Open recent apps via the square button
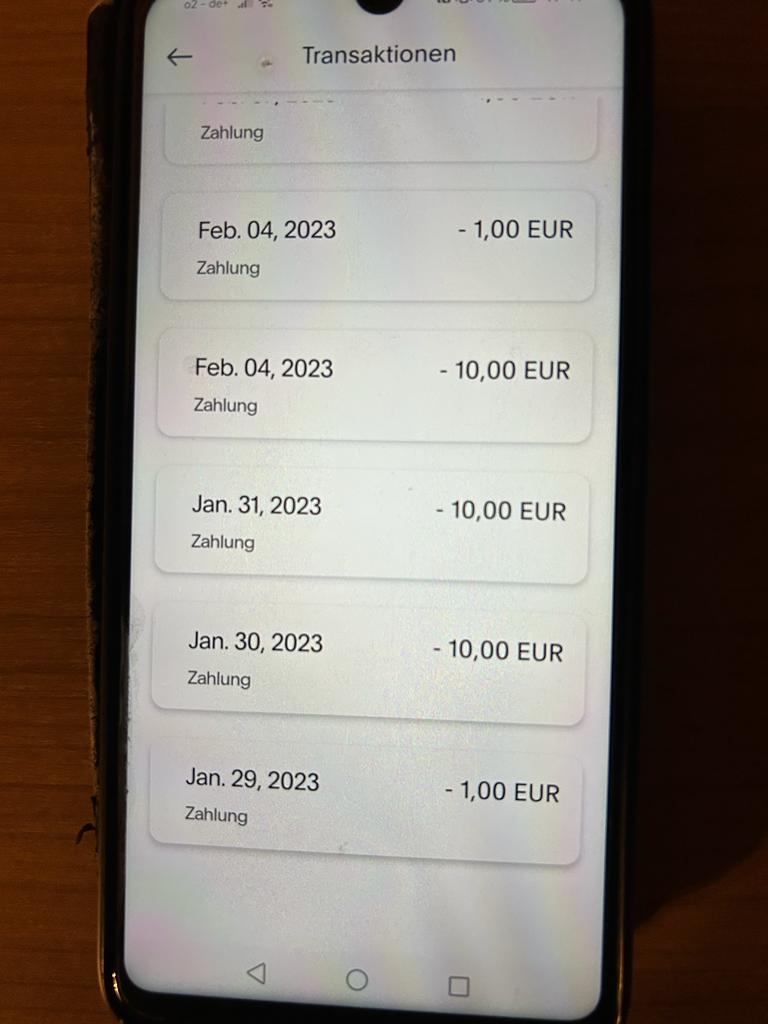Image resolution: width=768 pixels, height=1024 pixels. coord(459,986)
